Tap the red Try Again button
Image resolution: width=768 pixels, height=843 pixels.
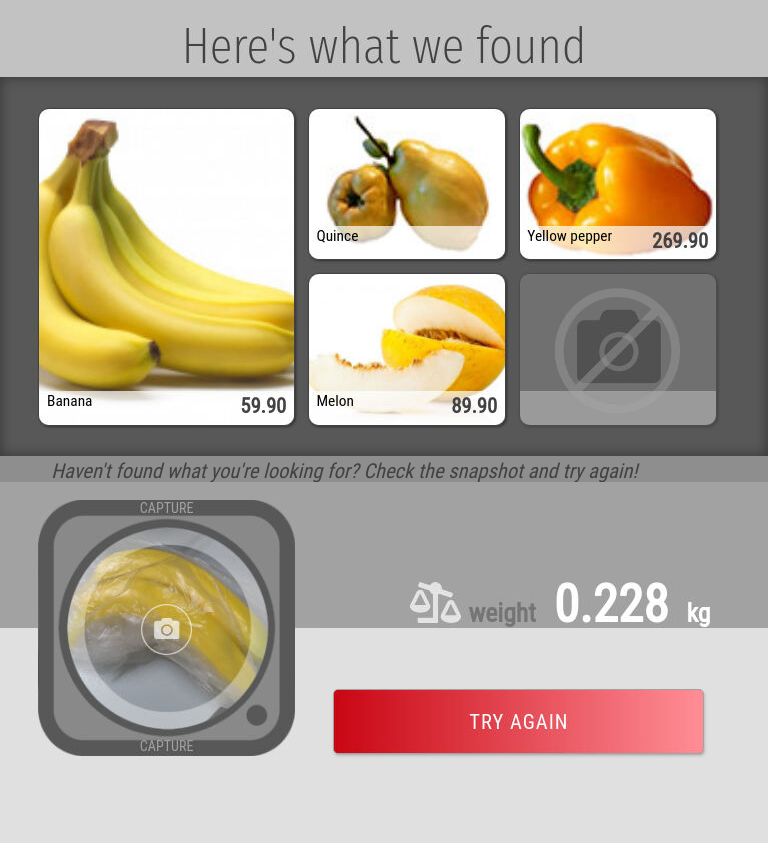pyautogui.click(x=518, y=721)
